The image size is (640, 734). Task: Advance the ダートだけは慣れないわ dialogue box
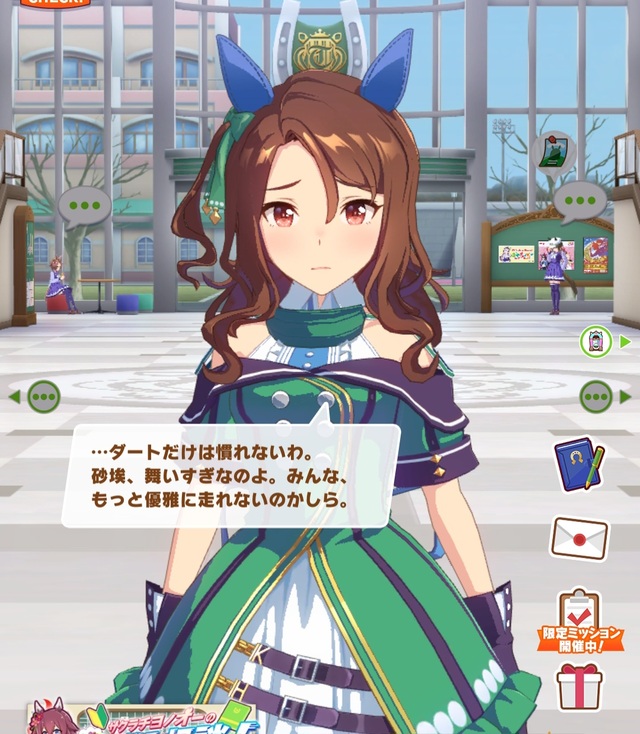pos(230,475)
